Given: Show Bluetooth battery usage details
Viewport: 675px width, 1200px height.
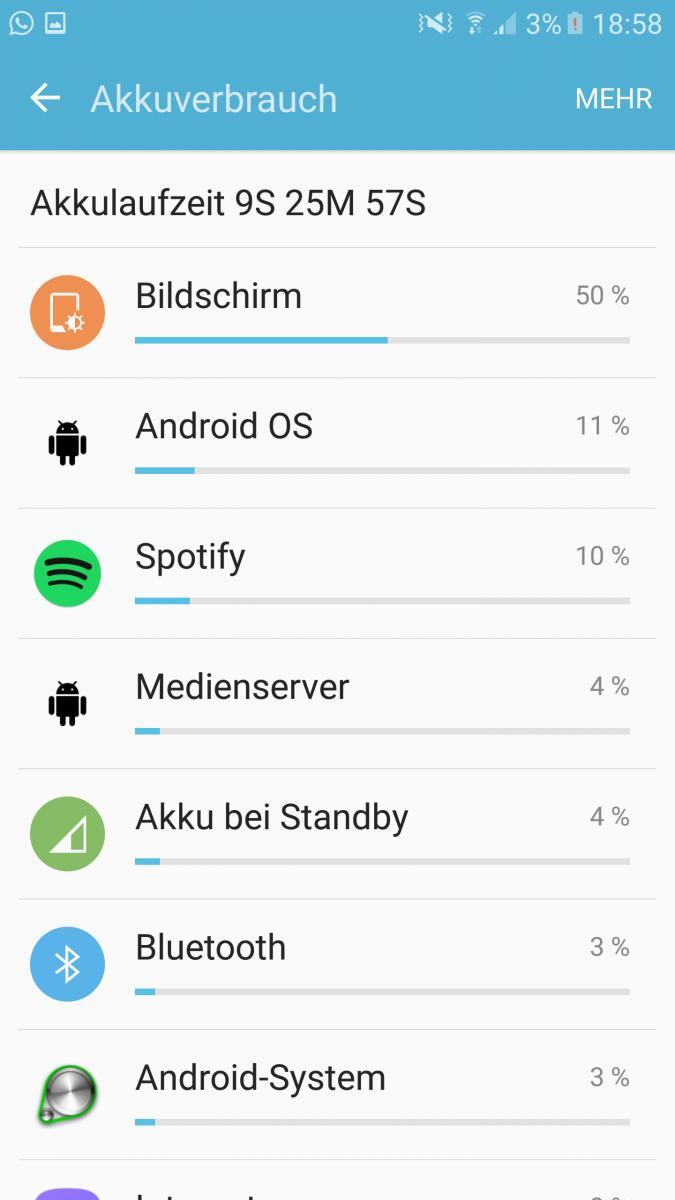Looking at the screenshot, I should pyautogui.click(x=337, y=964).
